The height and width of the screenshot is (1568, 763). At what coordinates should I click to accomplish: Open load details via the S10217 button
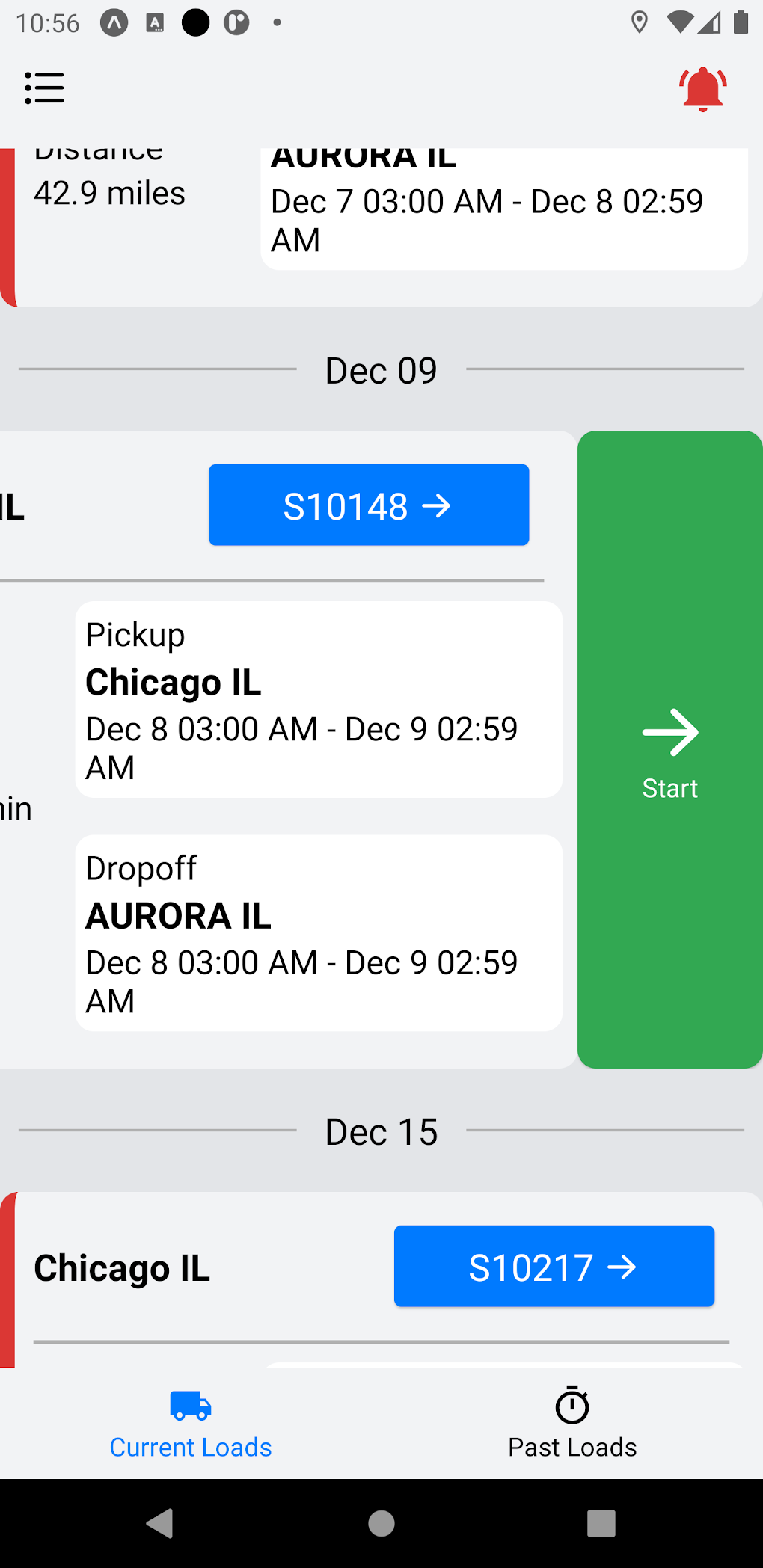[553, 1266]
